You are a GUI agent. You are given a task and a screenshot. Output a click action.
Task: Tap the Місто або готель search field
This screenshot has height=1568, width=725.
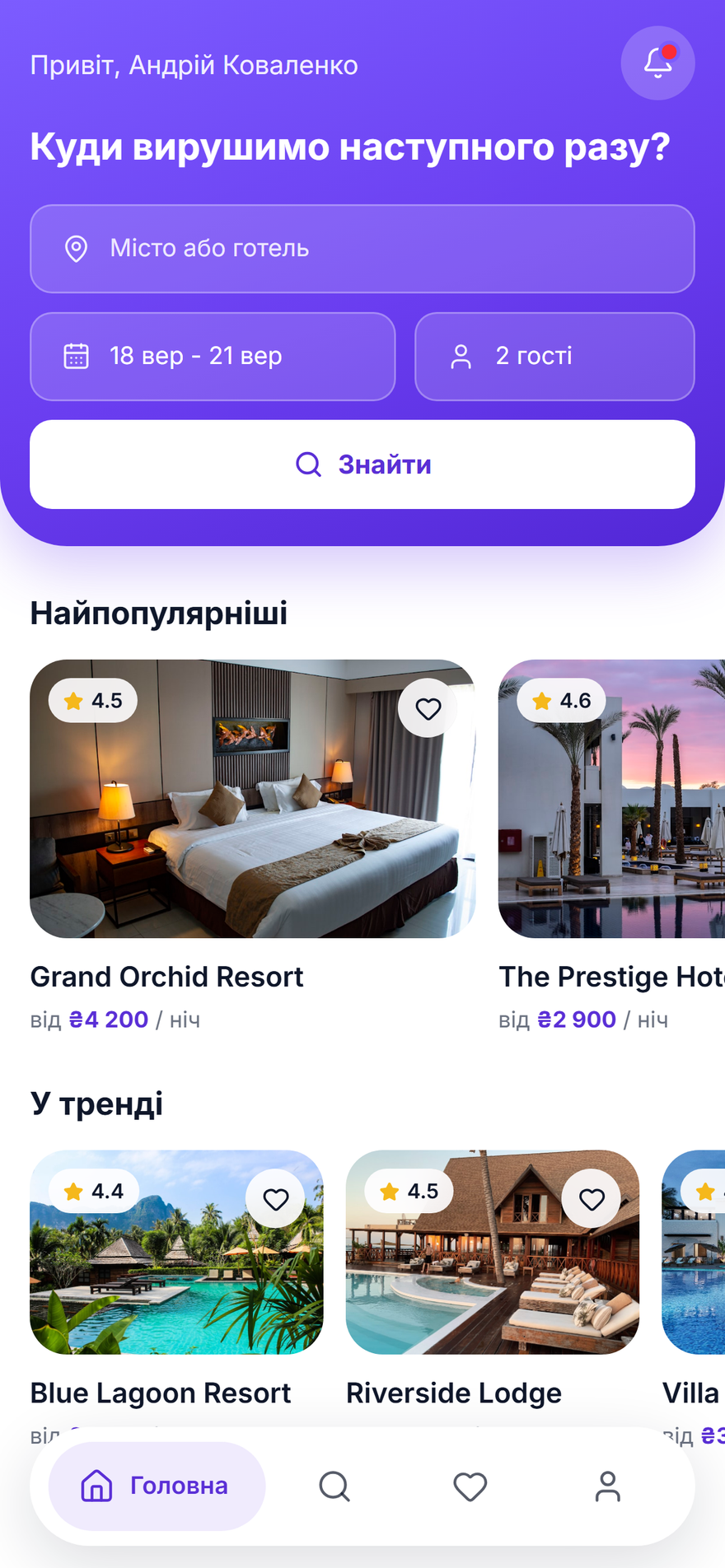[362, 249]
